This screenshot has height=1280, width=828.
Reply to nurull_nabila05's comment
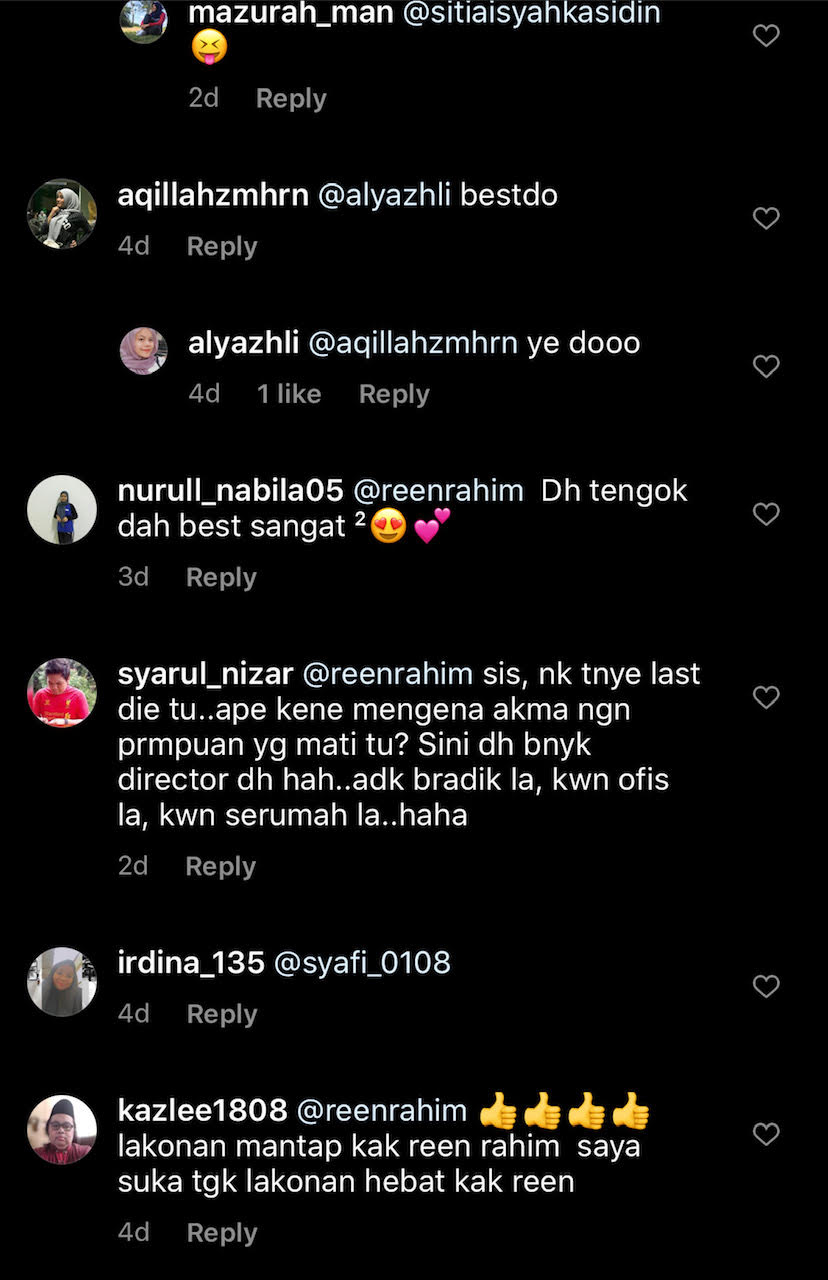pyautogui.click(x=221, y=578)
